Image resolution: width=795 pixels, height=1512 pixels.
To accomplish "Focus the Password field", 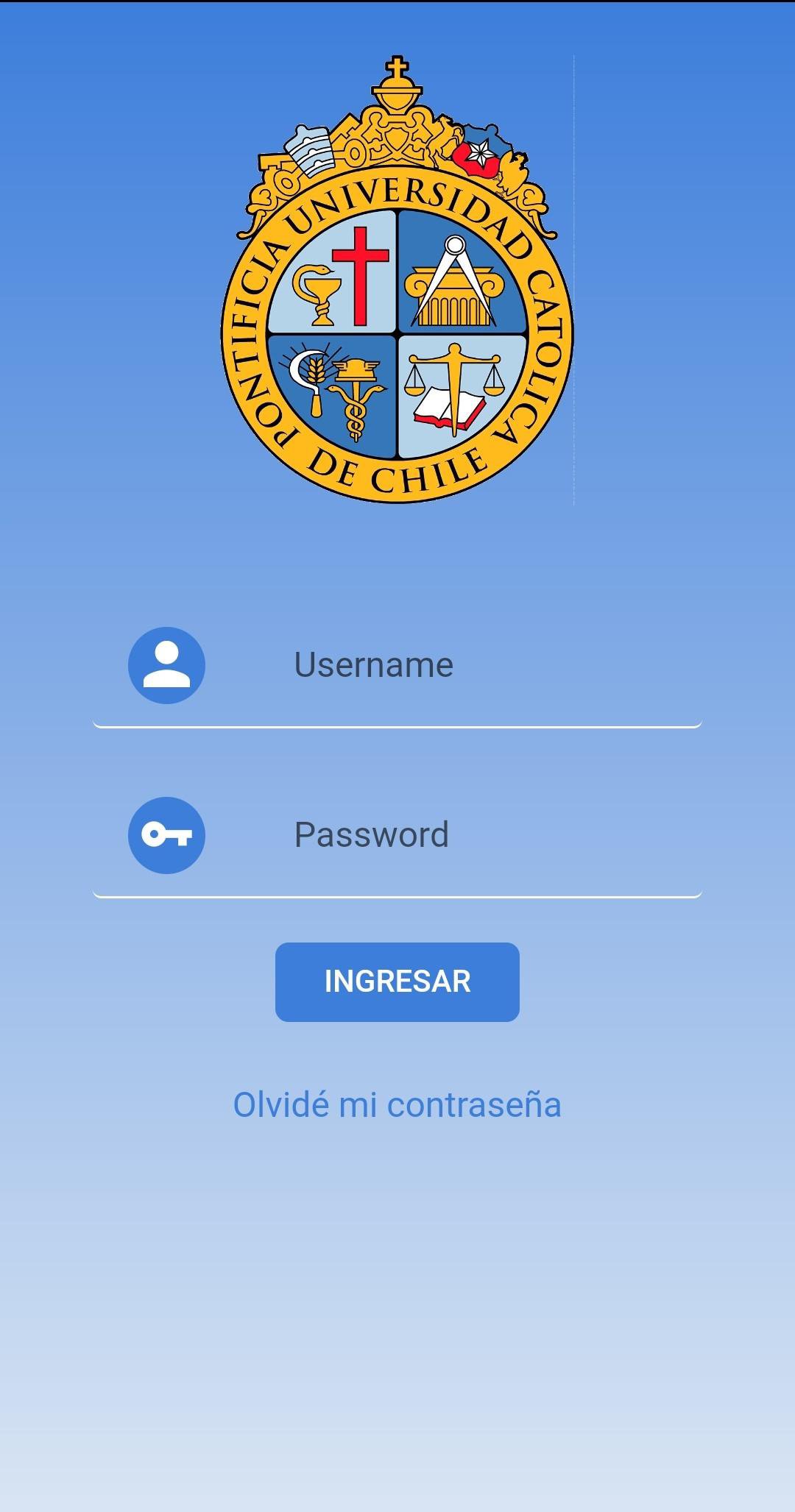I will (397, 835).
